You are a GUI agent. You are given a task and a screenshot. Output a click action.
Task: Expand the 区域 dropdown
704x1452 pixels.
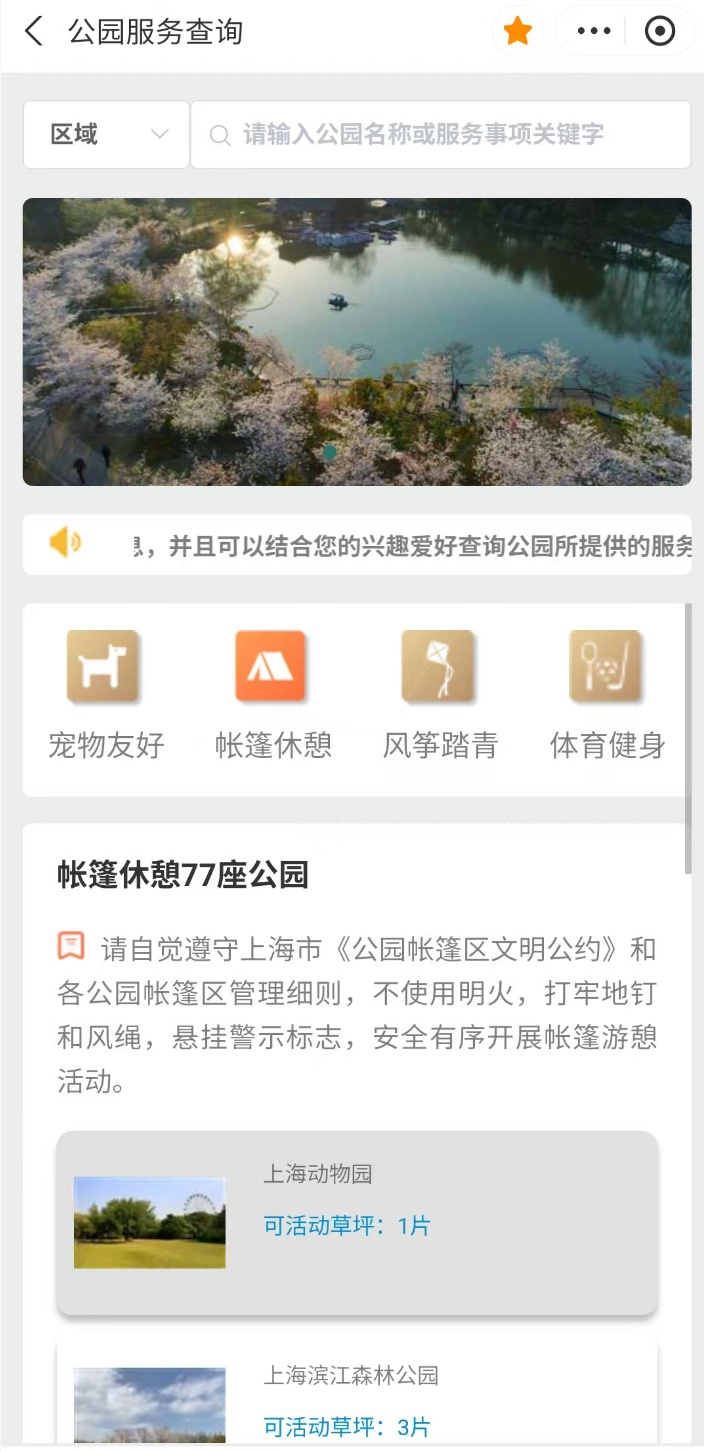107,134
